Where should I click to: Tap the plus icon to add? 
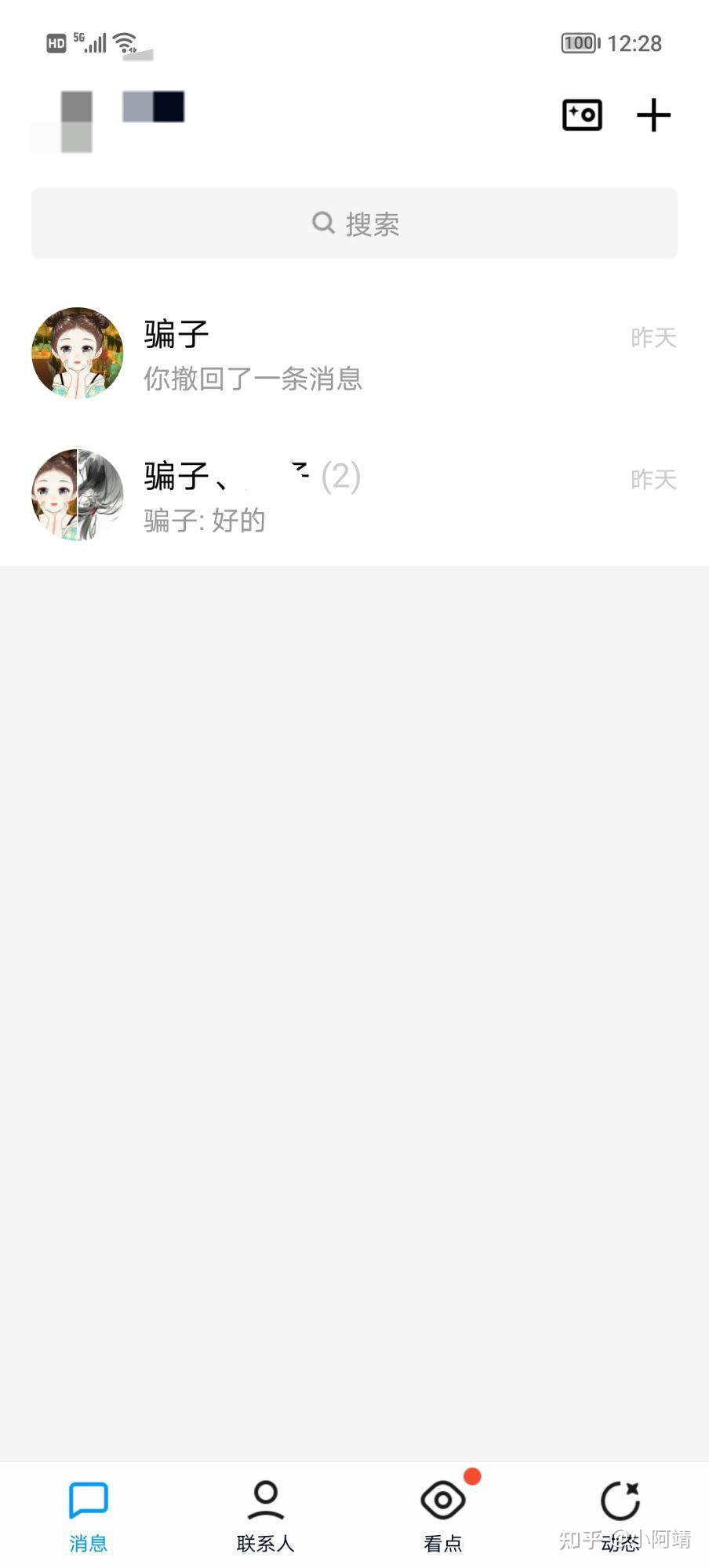(x=653, y=115)
